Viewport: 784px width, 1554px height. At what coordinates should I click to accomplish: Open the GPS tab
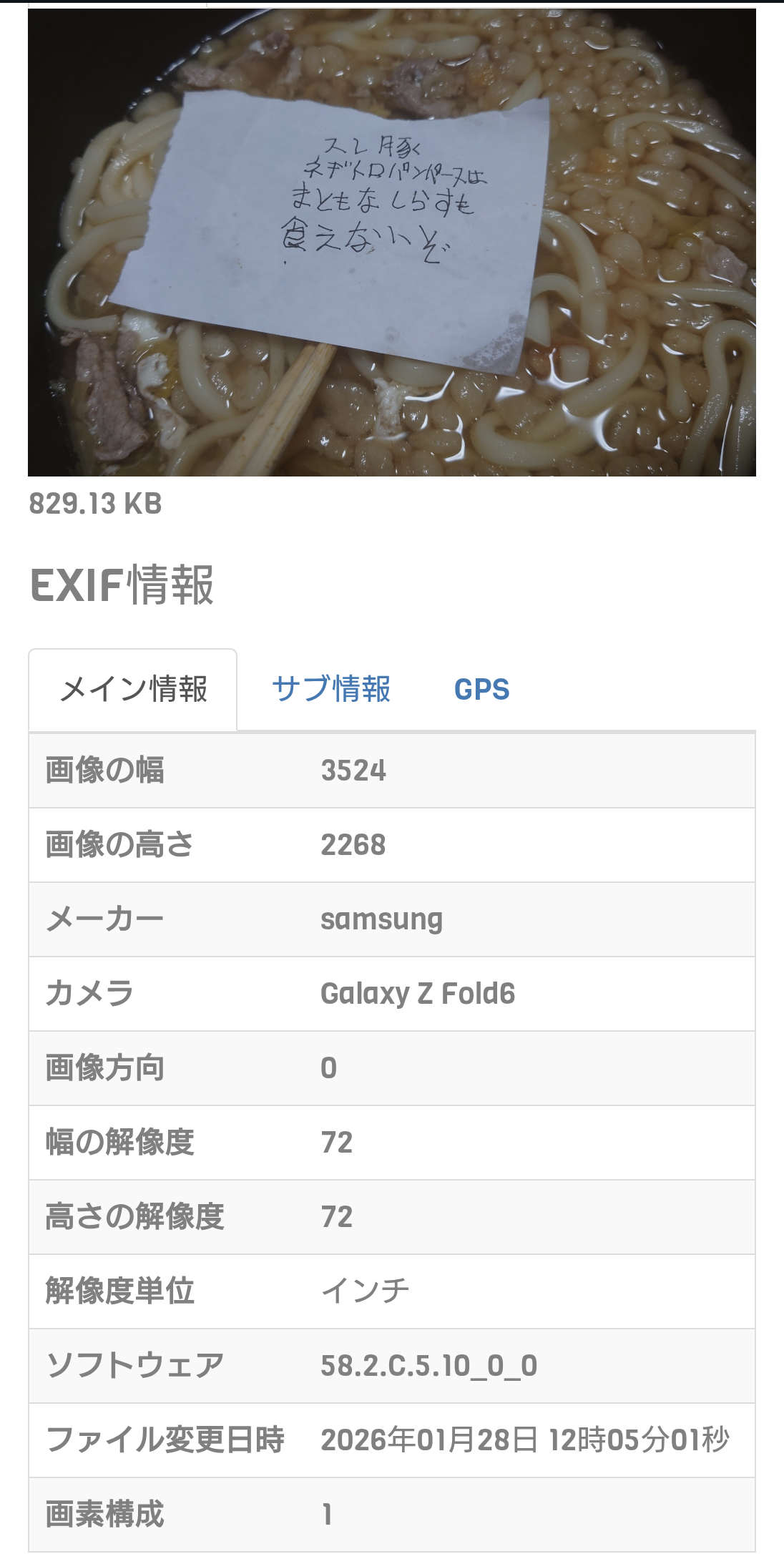coord(481,690)
